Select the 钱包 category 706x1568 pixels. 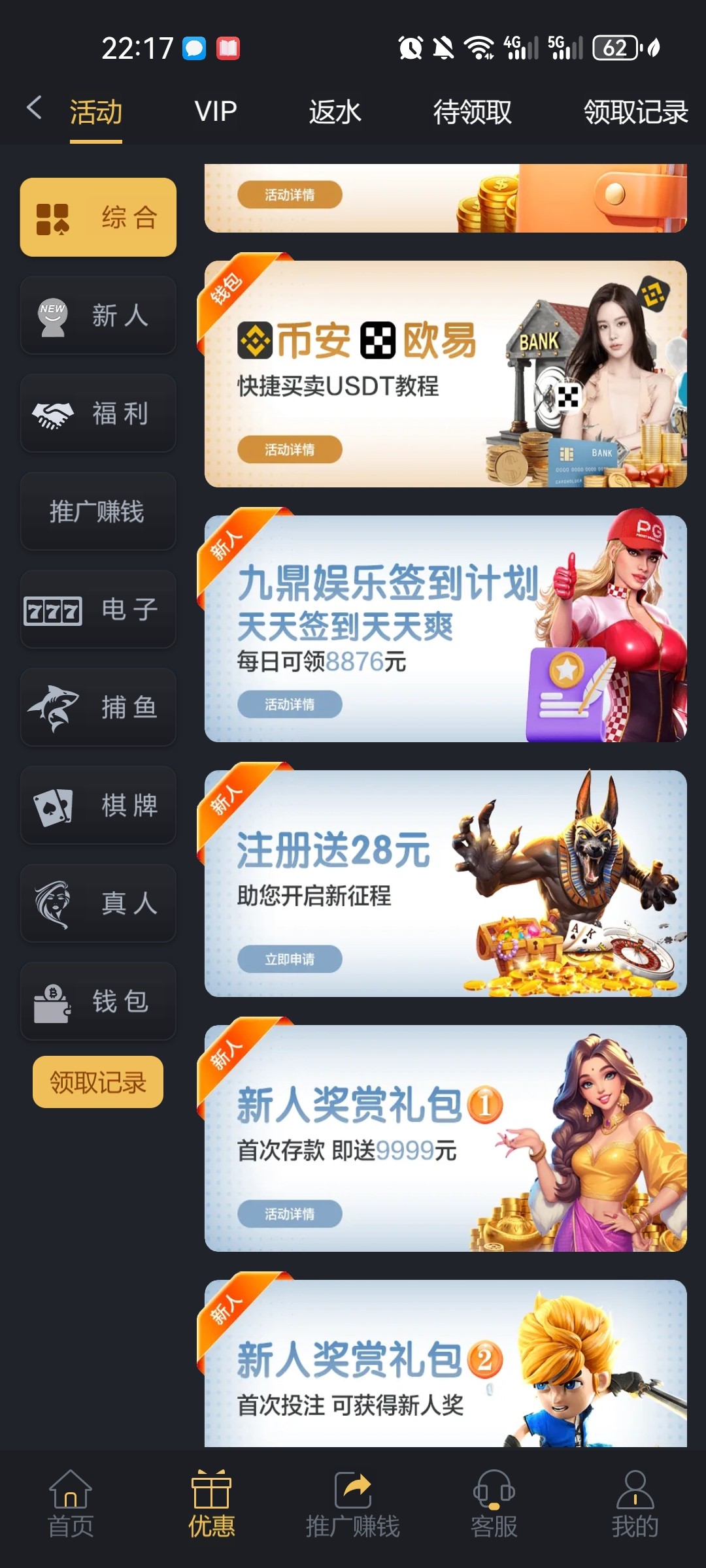[98, 1001]
